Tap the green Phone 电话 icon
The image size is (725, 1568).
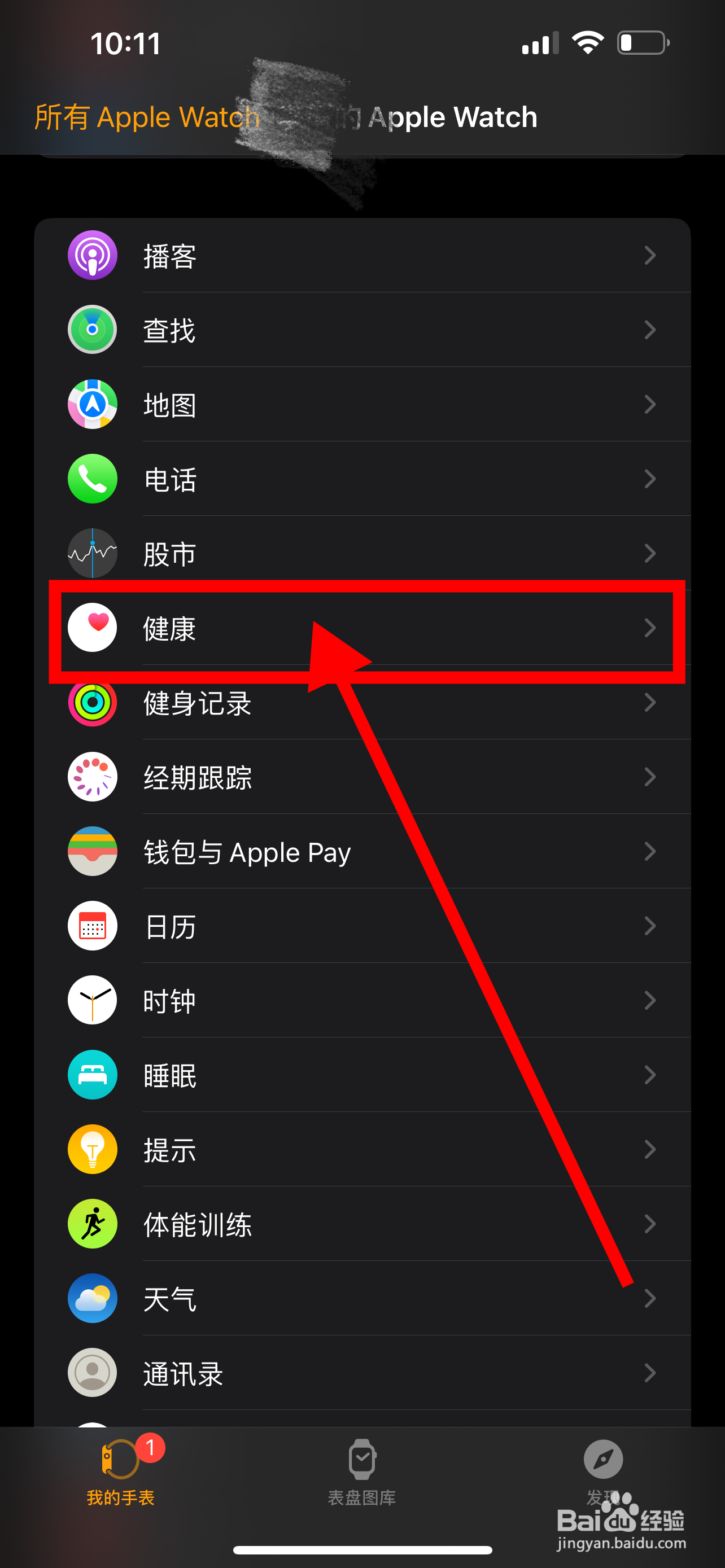[x=92, y=479]
